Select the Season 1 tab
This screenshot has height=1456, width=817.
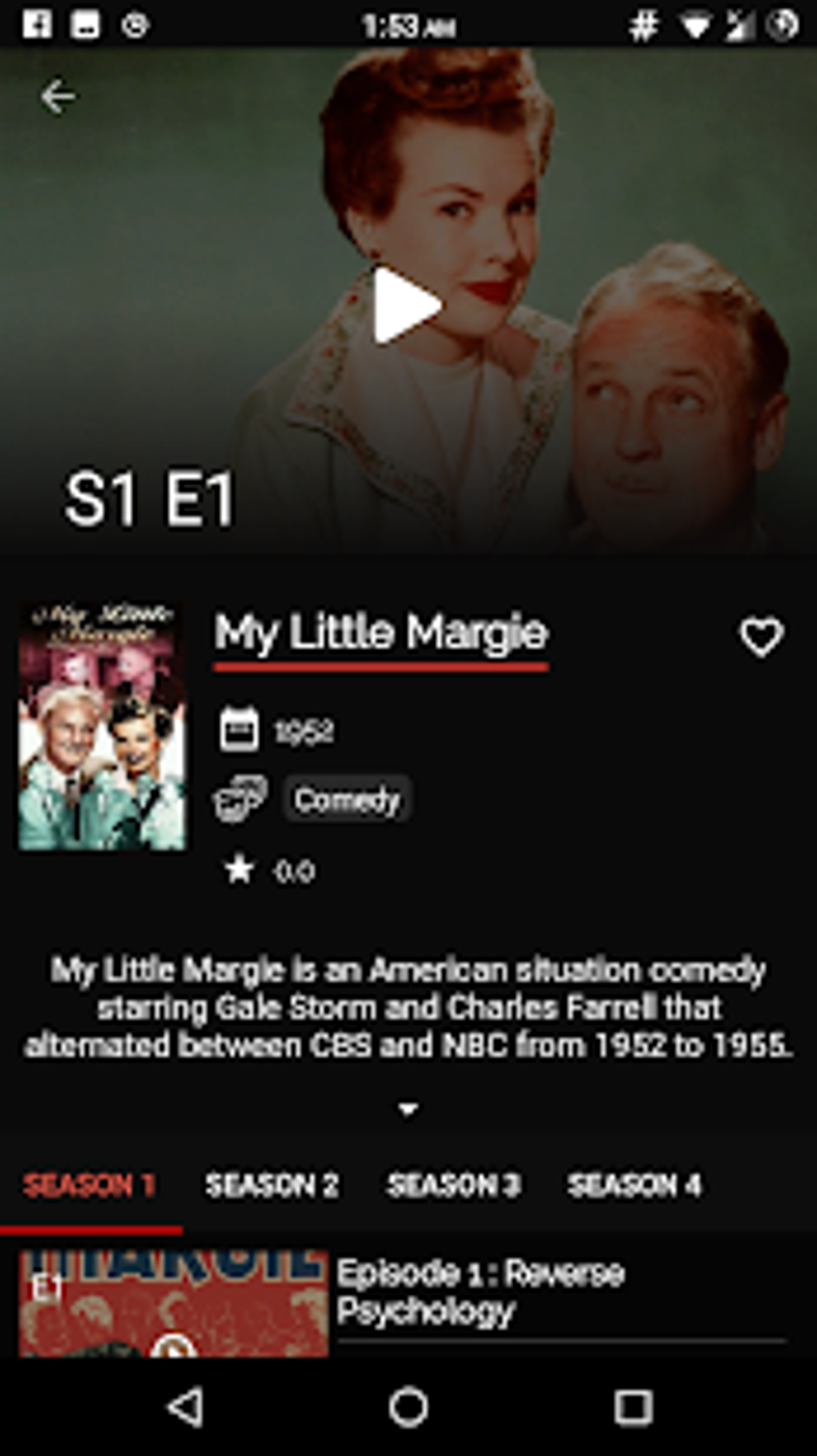[90, 1185]
